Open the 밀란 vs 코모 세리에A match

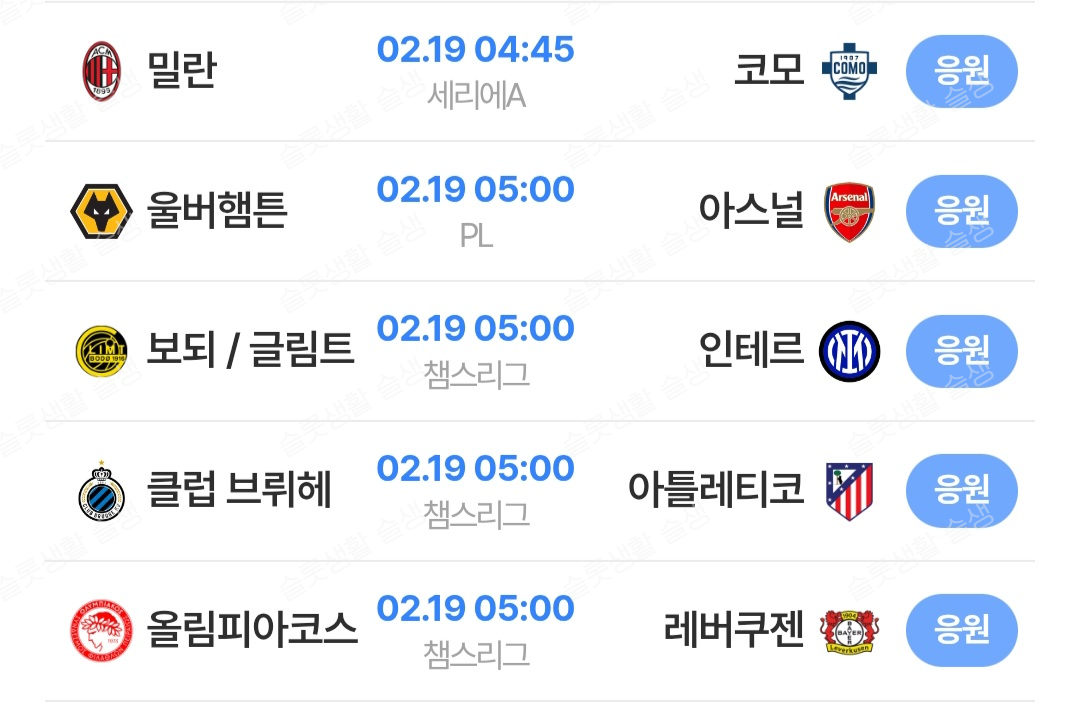click(x=476, y=70)
